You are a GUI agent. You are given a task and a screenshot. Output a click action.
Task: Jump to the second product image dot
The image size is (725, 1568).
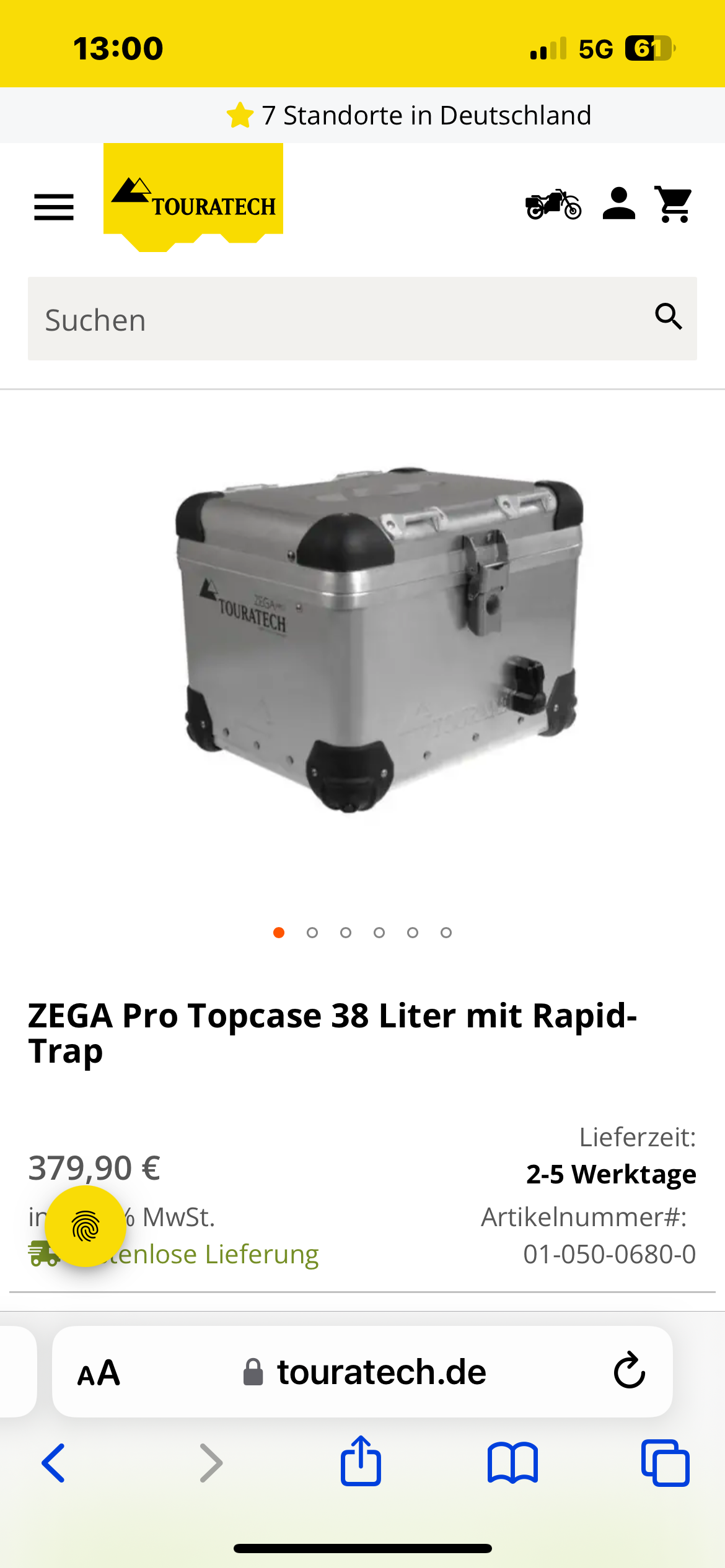pos(312,933)
